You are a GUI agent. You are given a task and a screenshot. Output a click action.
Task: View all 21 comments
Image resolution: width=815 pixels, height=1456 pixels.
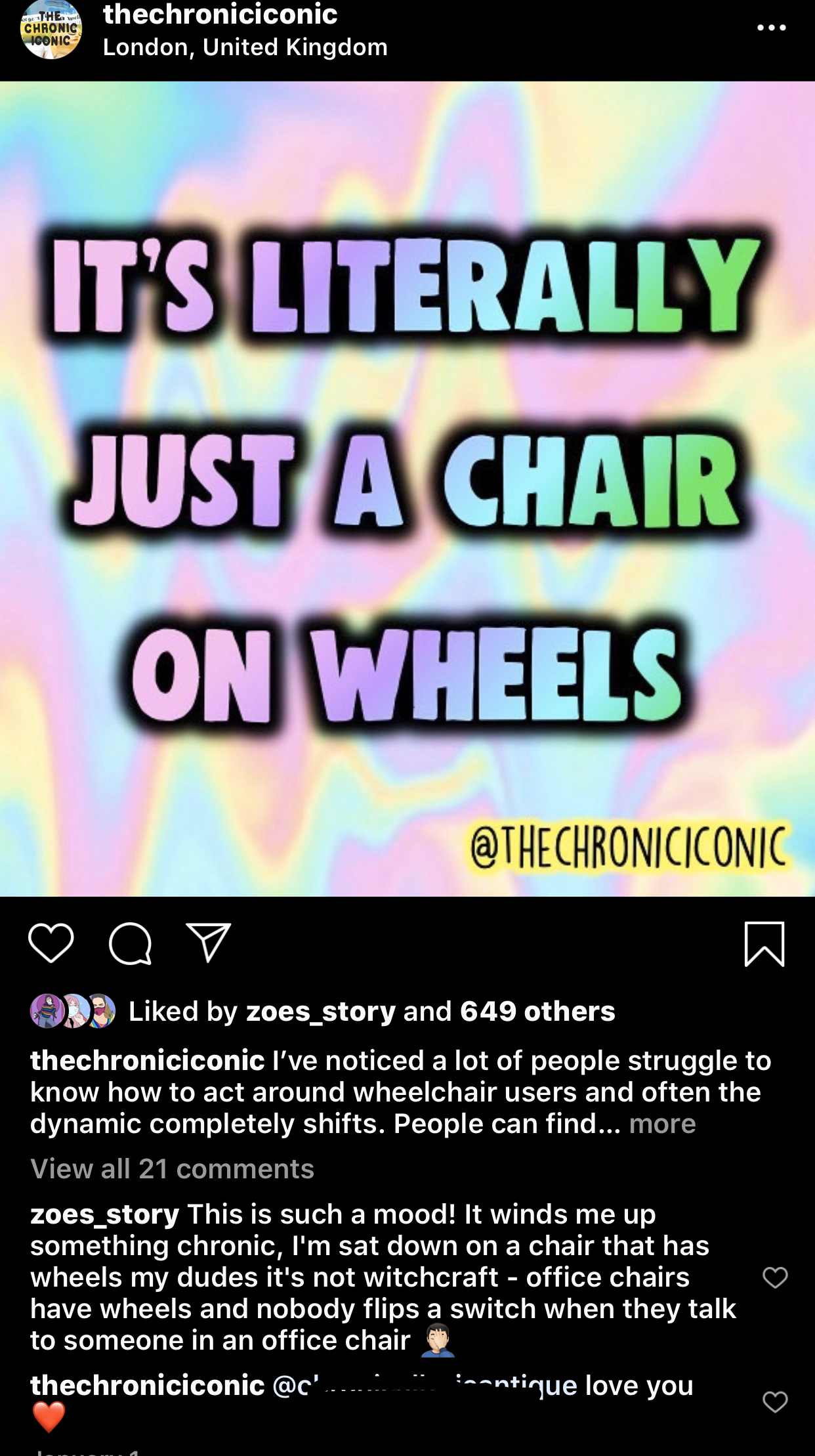tap(173, 1168)
